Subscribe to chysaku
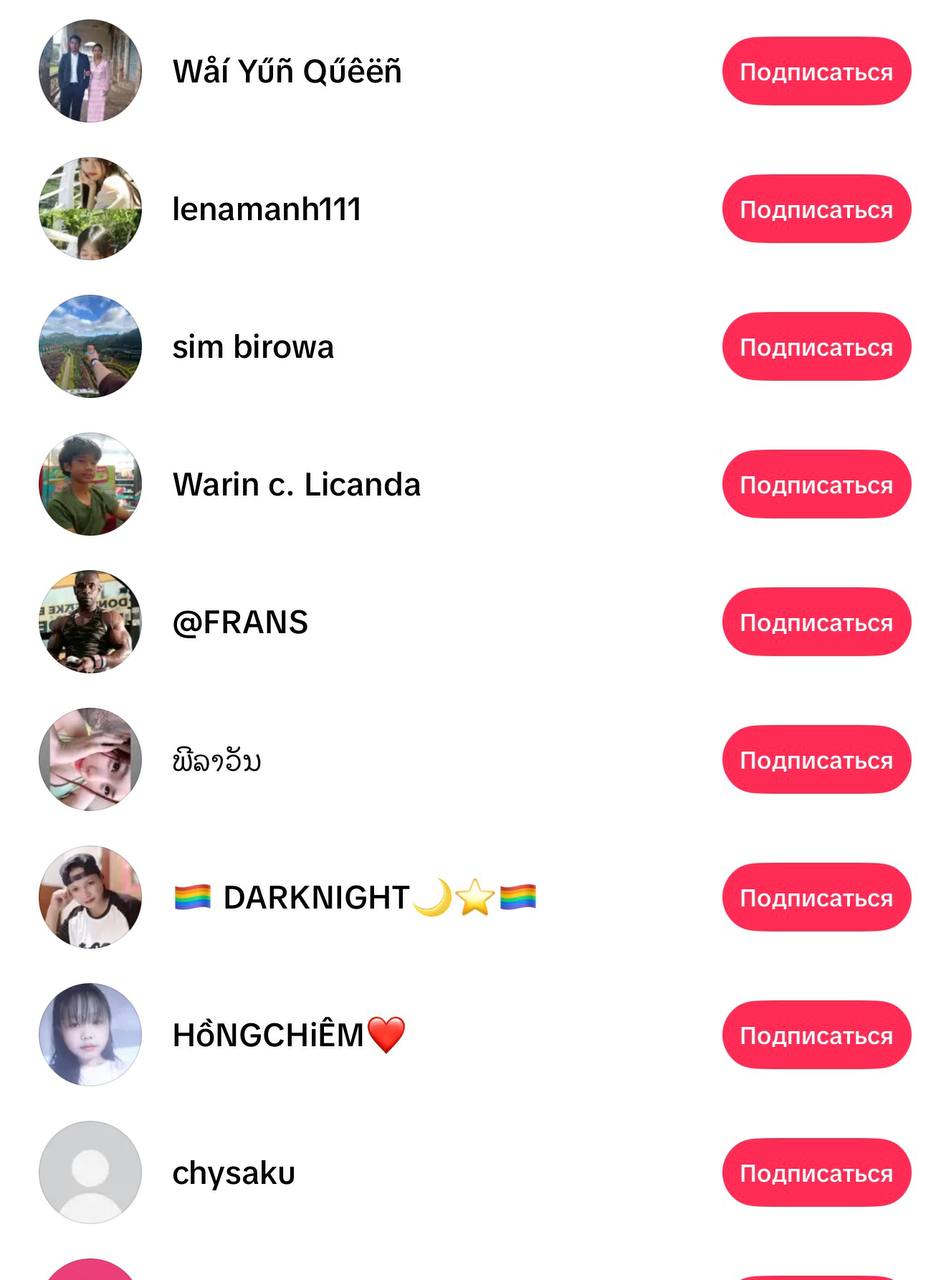The width and height of the screenshot is (946, 1280). point(816,1173)
